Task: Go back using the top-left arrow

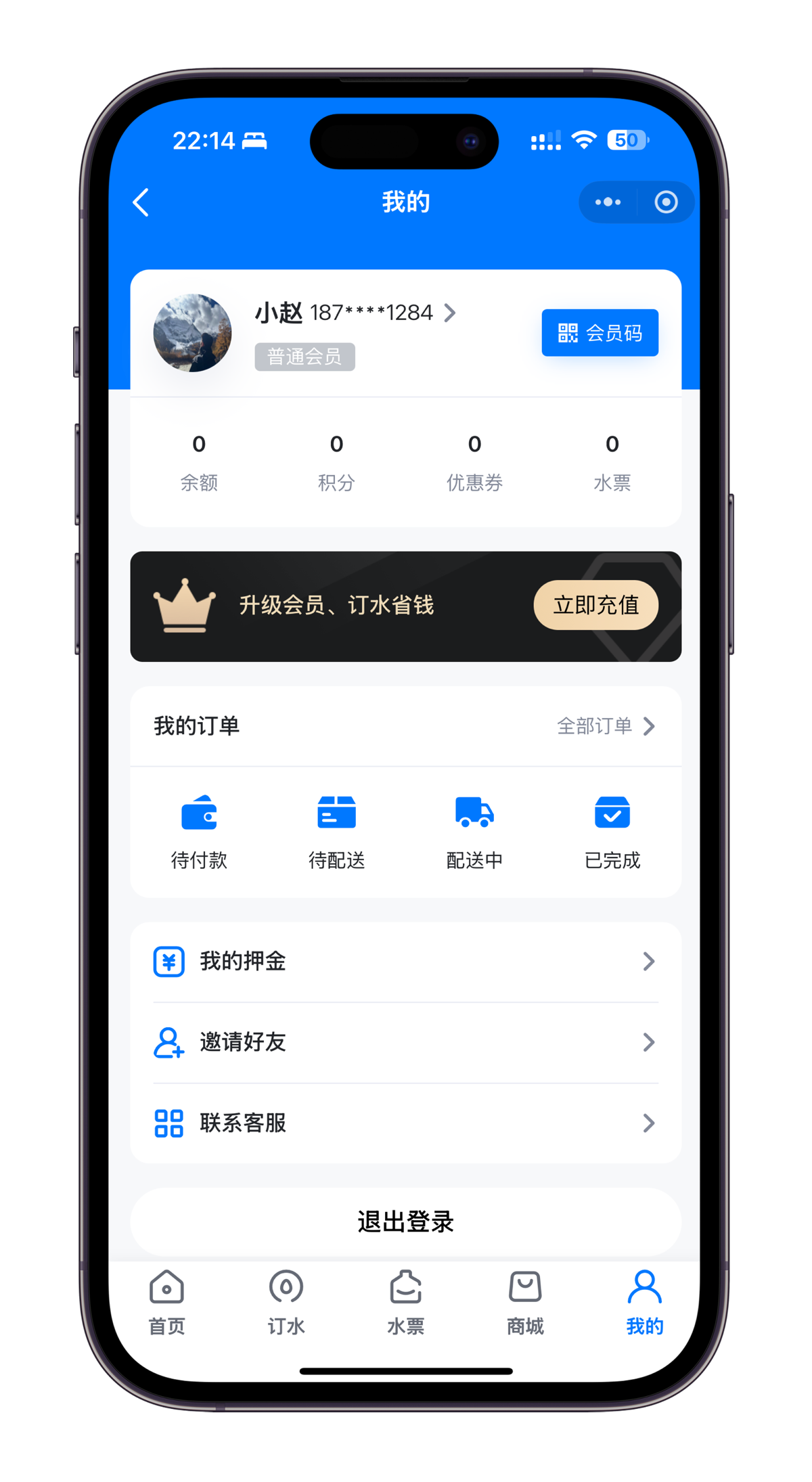Action: [x=141, y=202]
